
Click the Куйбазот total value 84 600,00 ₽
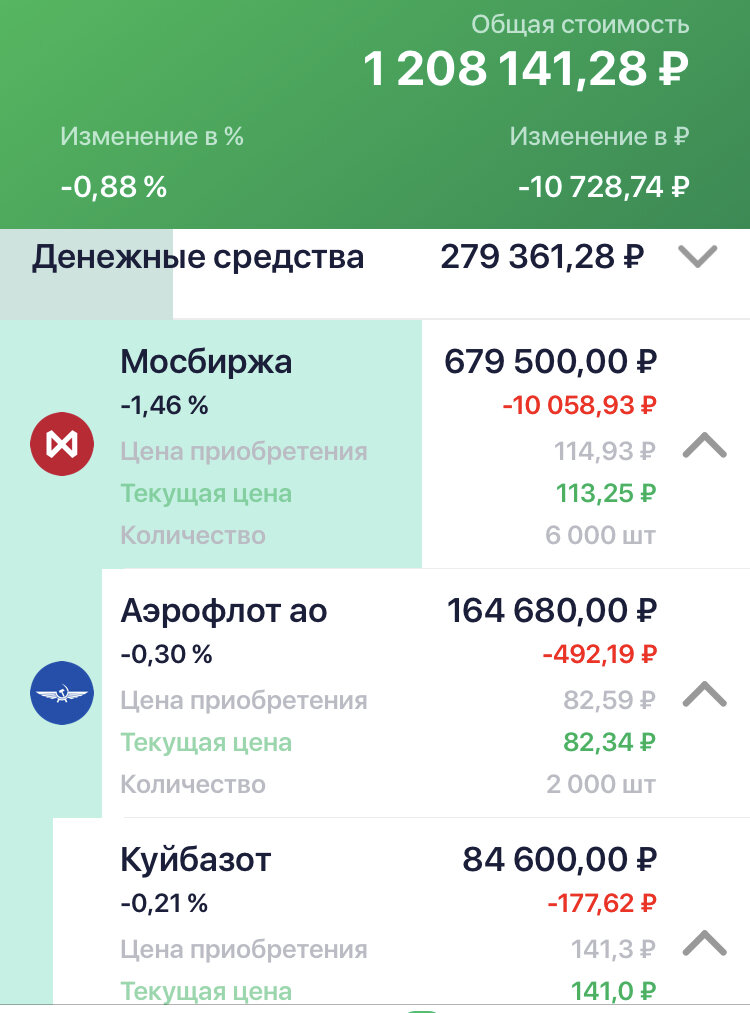[558, 858]
